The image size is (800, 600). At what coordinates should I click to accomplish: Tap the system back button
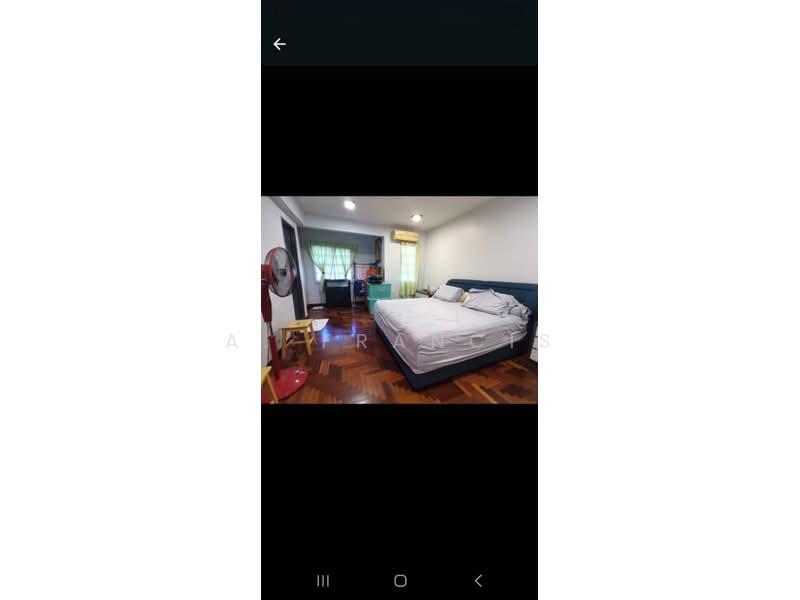478,581
